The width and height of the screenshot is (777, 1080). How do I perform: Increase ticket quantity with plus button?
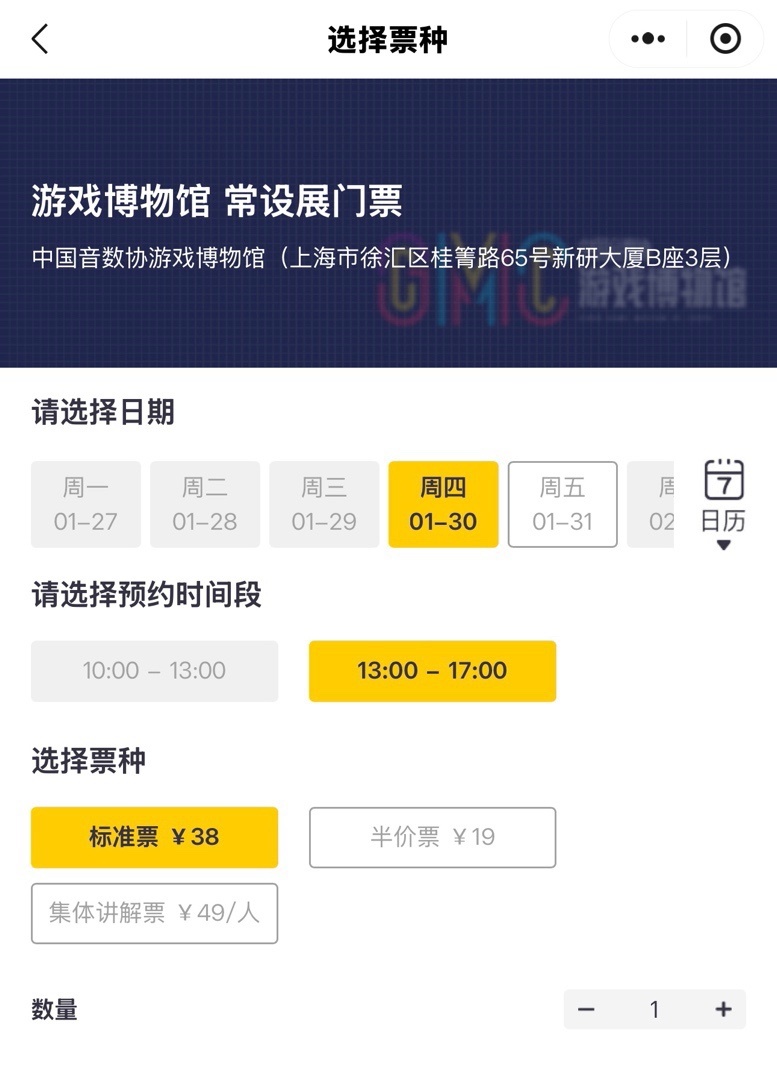pos(723,1009)
